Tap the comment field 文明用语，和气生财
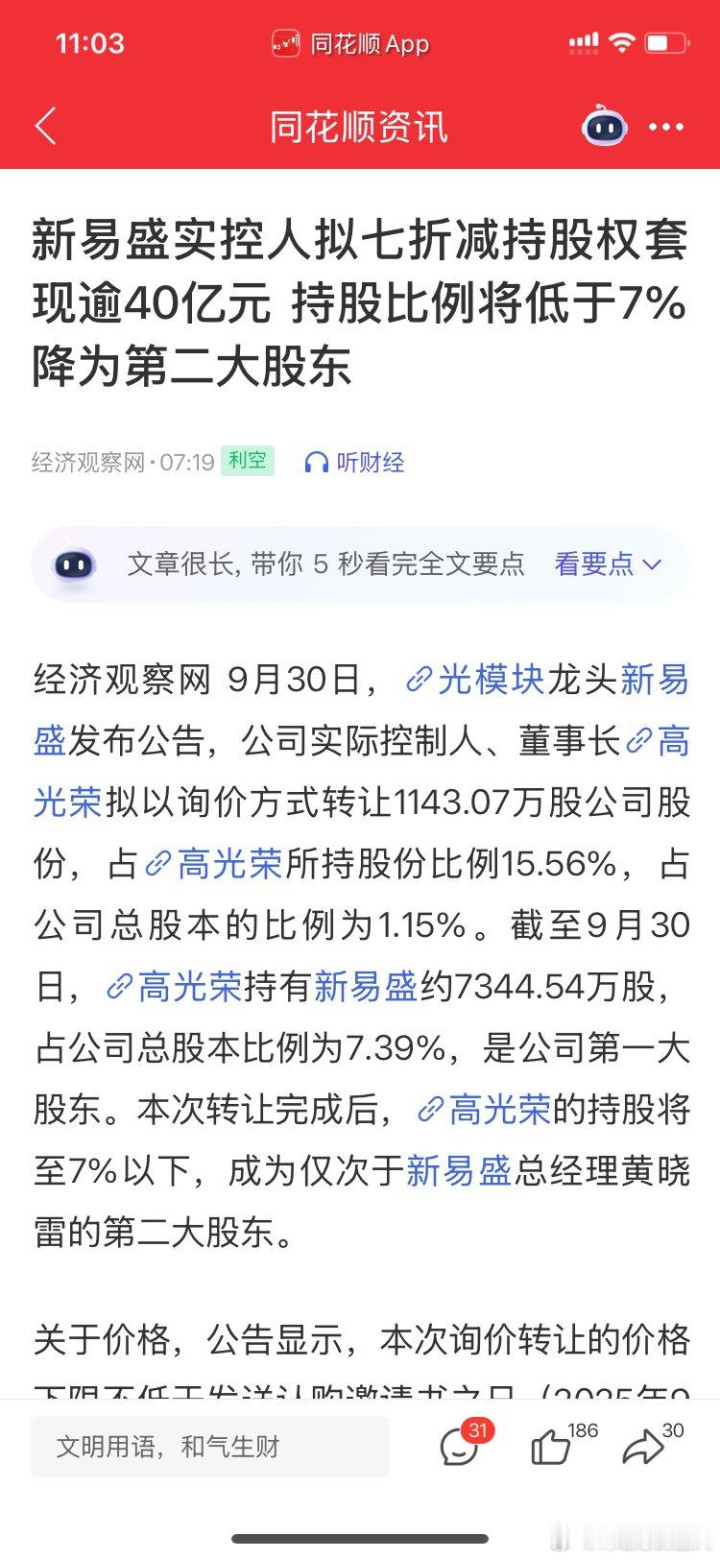This screenshot has height=1559, width=720. pyautogui.click(x=210, y=1446)
